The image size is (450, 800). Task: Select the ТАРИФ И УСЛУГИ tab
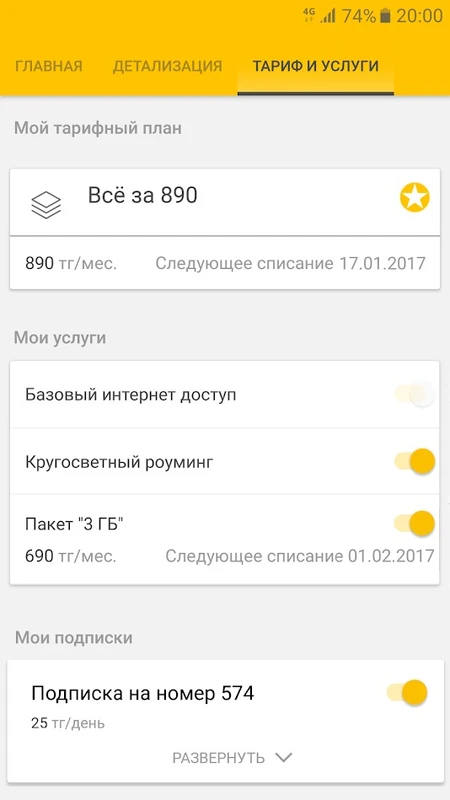coord(316,66)
